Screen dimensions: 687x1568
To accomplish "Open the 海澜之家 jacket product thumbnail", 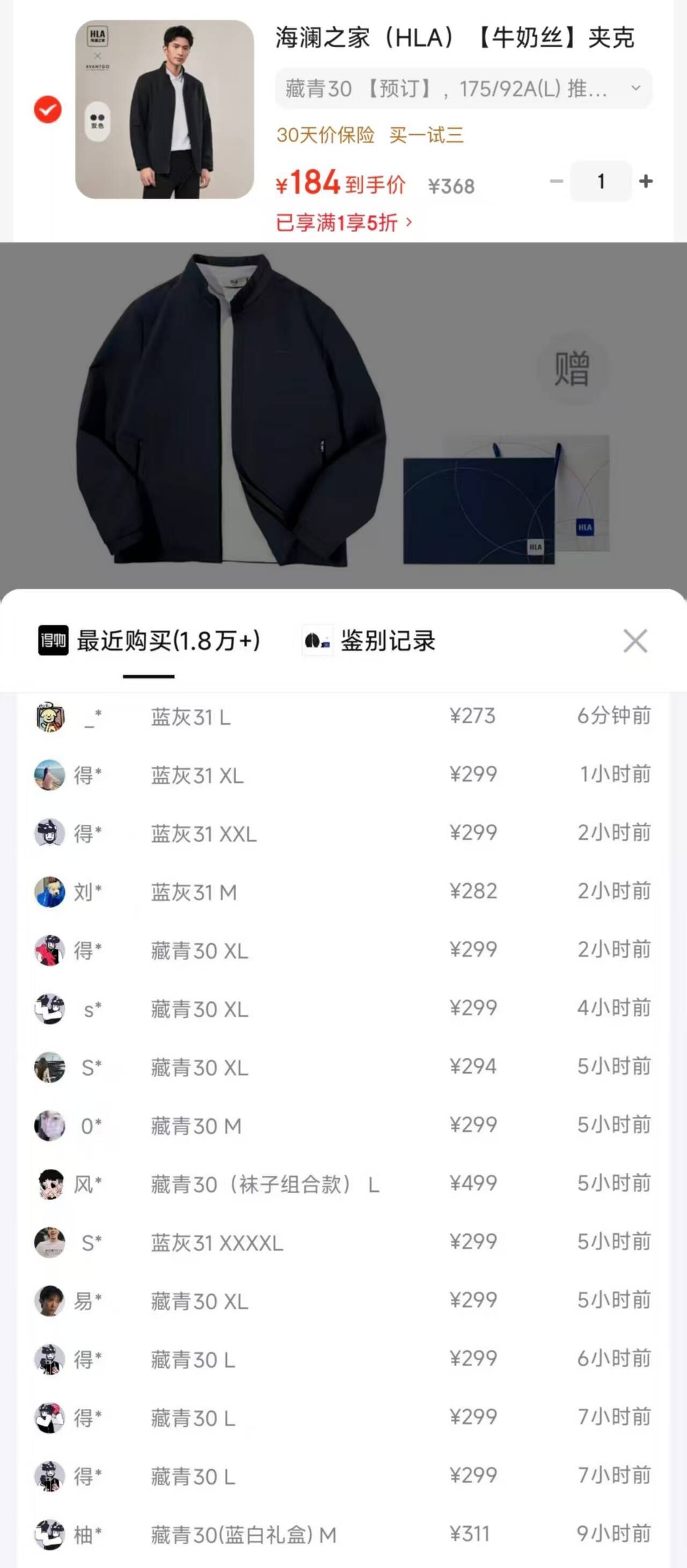I will pos(164,110).
